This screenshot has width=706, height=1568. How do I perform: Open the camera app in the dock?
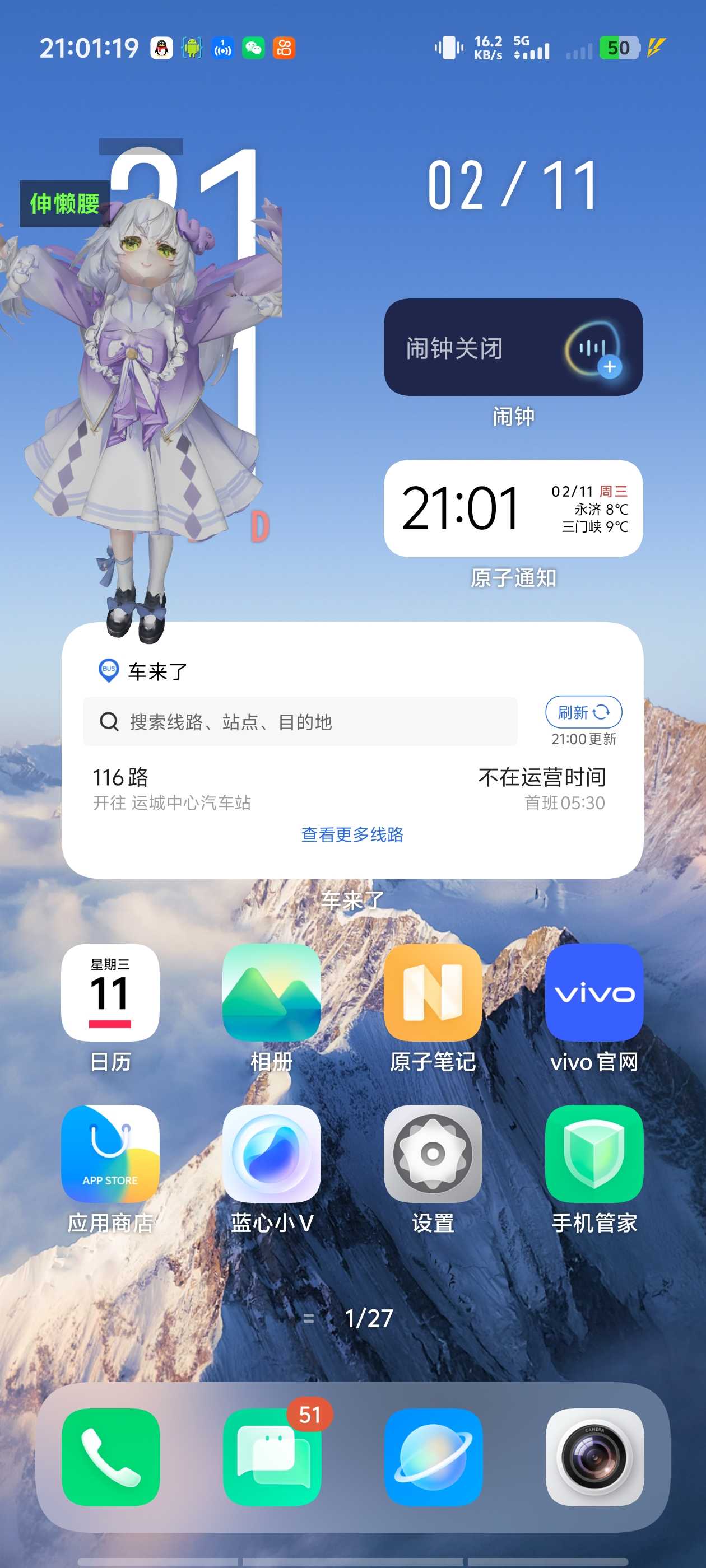point(594,1457)
